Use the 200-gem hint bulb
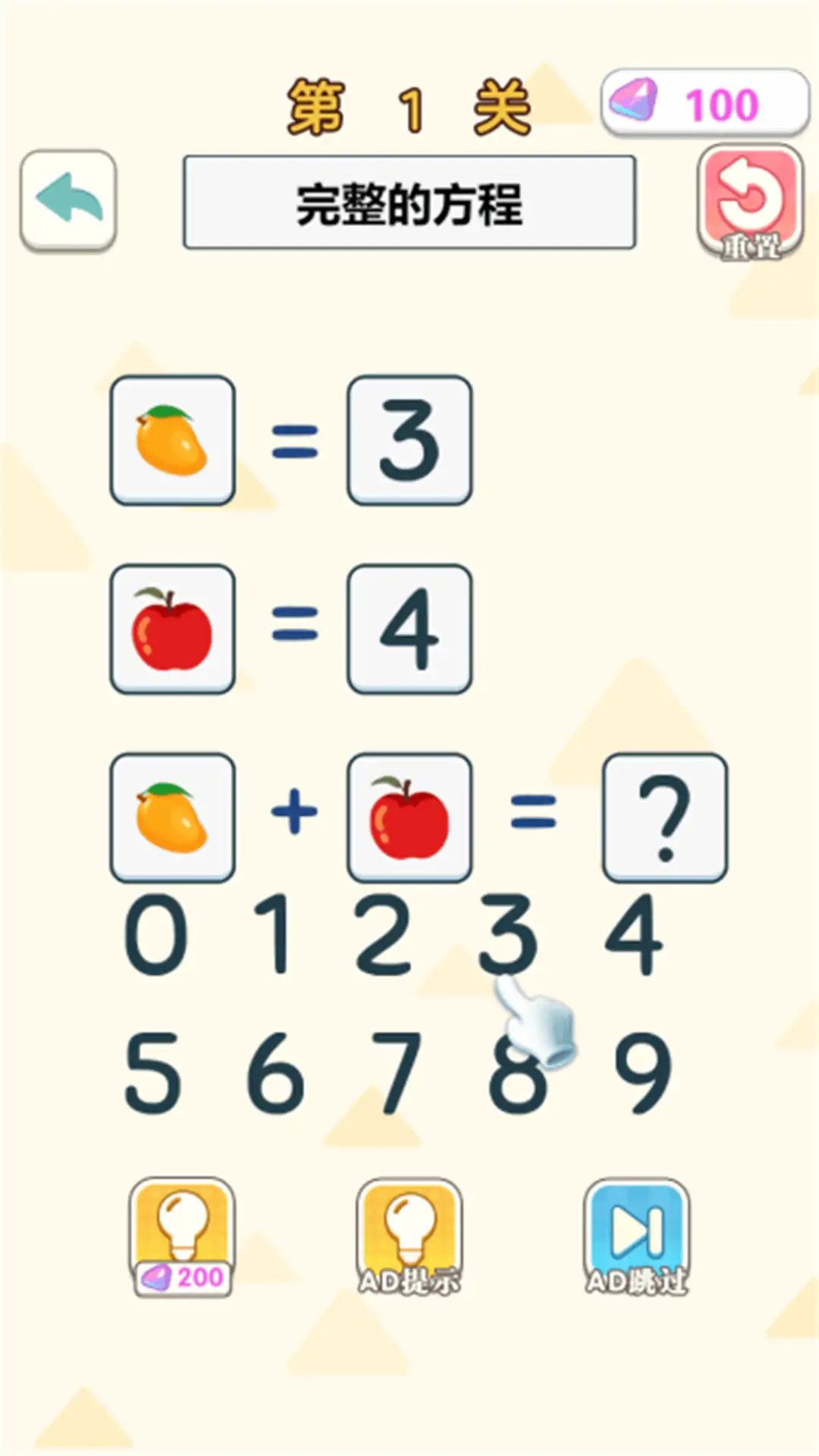The height and width of the screenshot is (1456, 819). [182, 1237]
